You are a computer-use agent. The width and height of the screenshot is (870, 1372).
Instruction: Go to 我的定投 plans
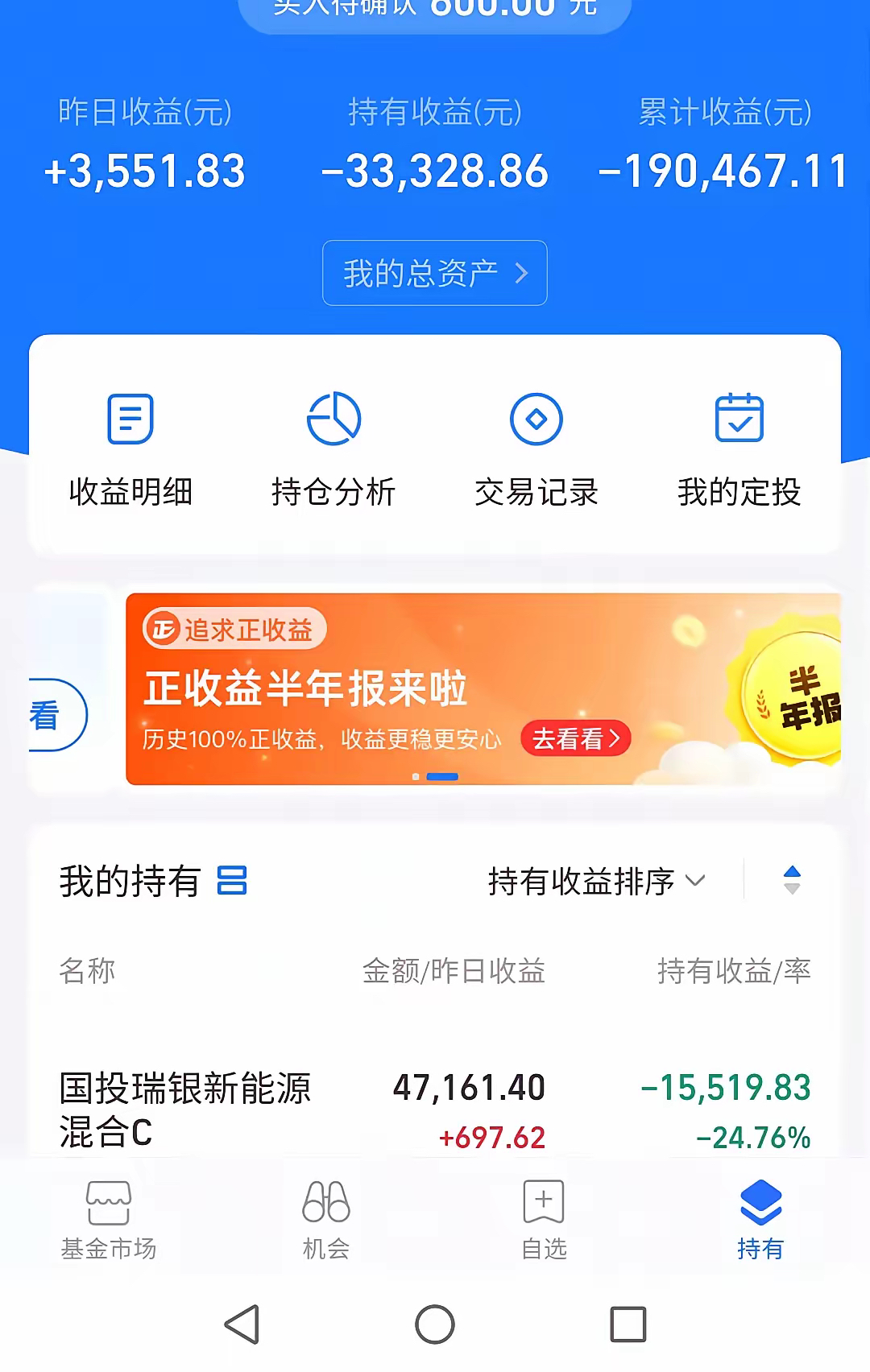739,448
